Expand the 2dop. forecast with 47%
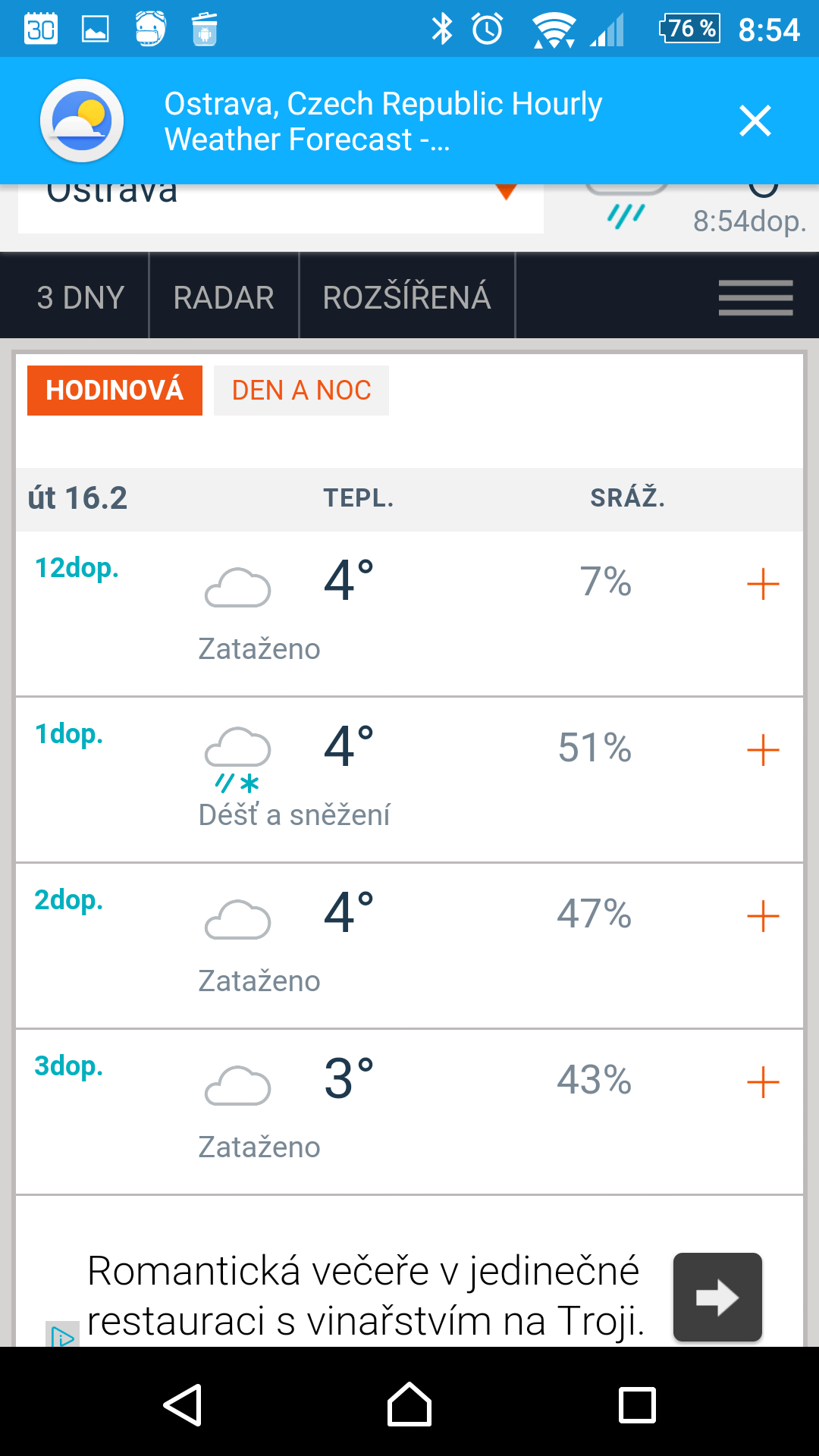The image size is (819, 1456). pyautogui.click(x=763, y=916)
